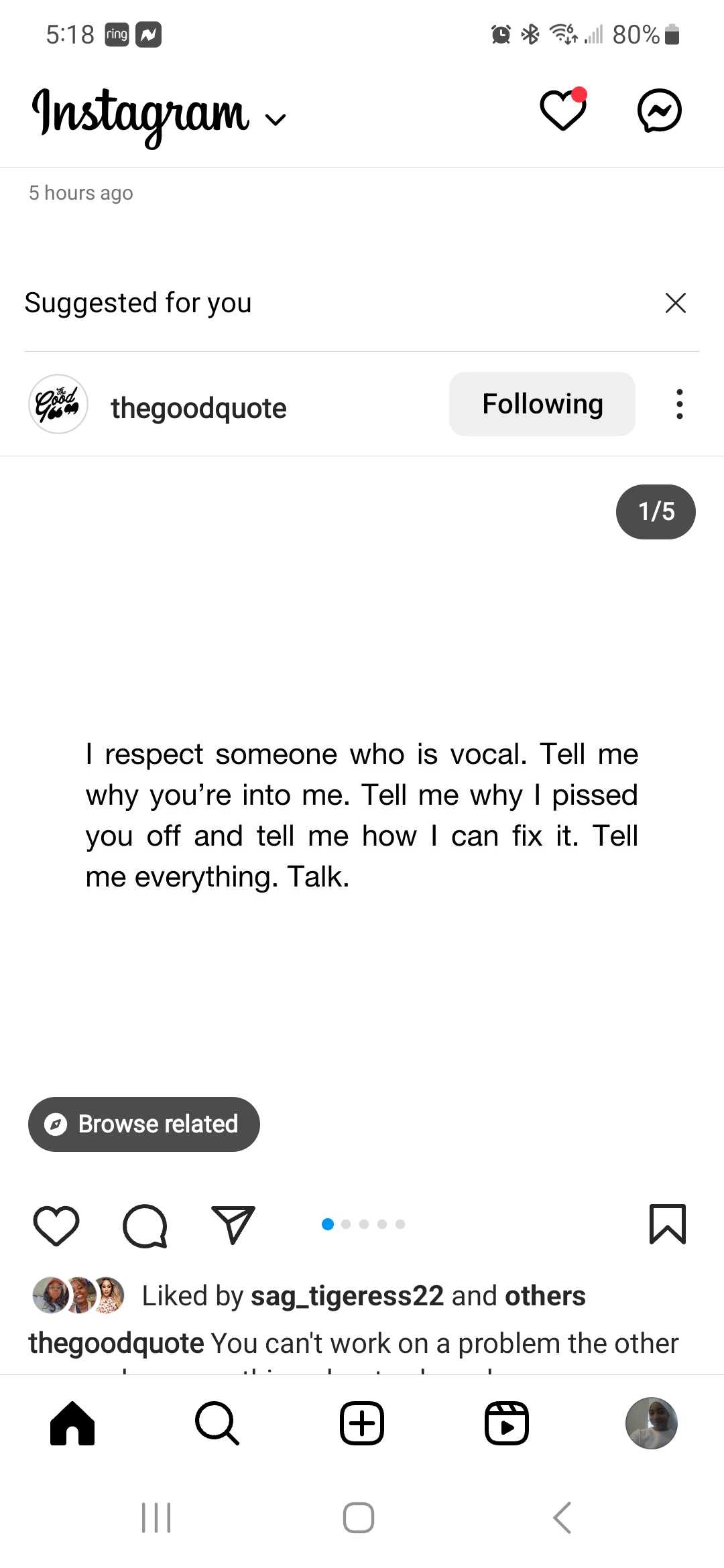
Task: Create a new post
Action: 362,1423
